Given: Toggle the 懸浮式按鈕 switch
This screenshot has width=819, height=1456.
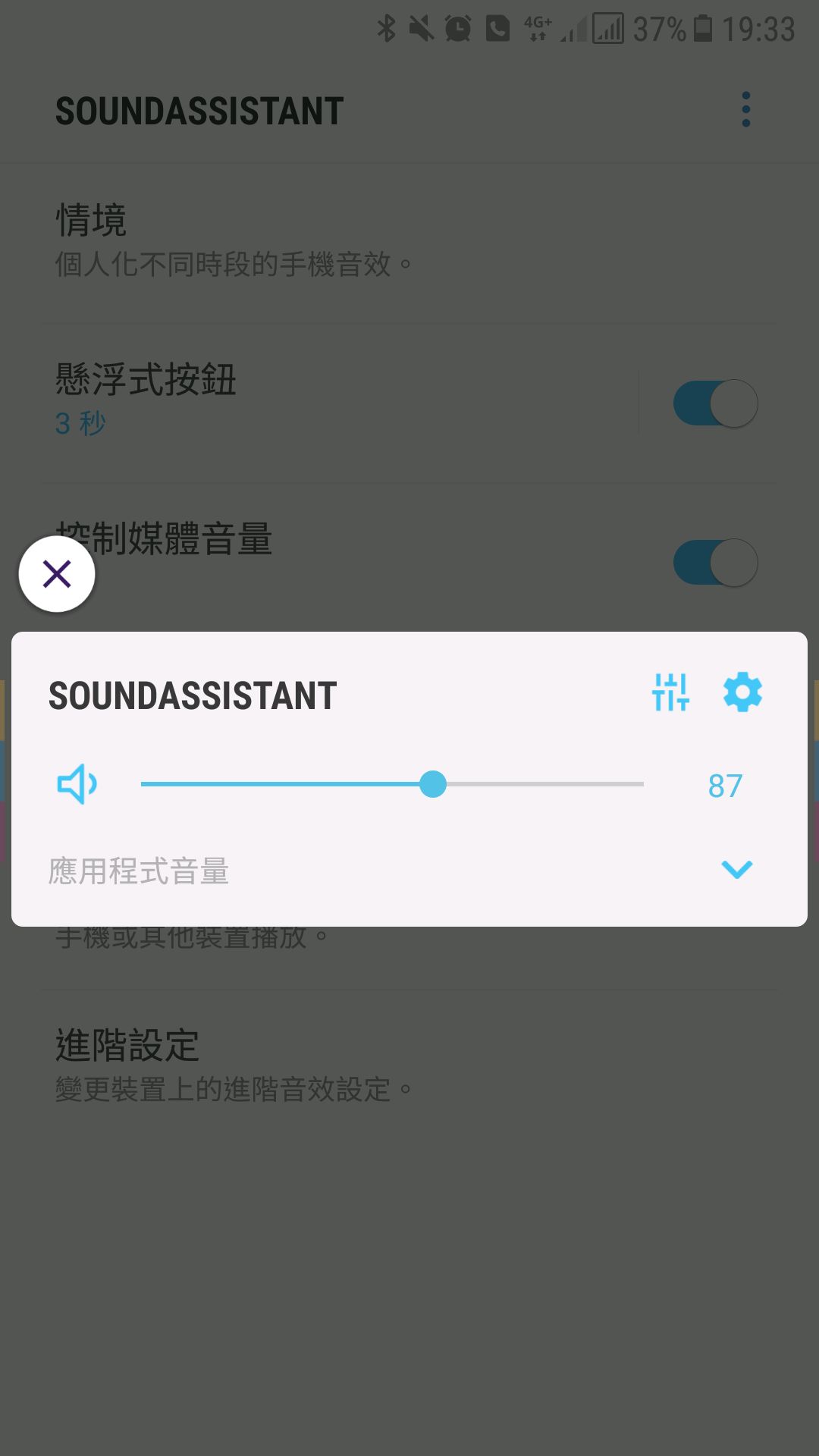Looking at the screenshot, I should click(x=715, y=403).
